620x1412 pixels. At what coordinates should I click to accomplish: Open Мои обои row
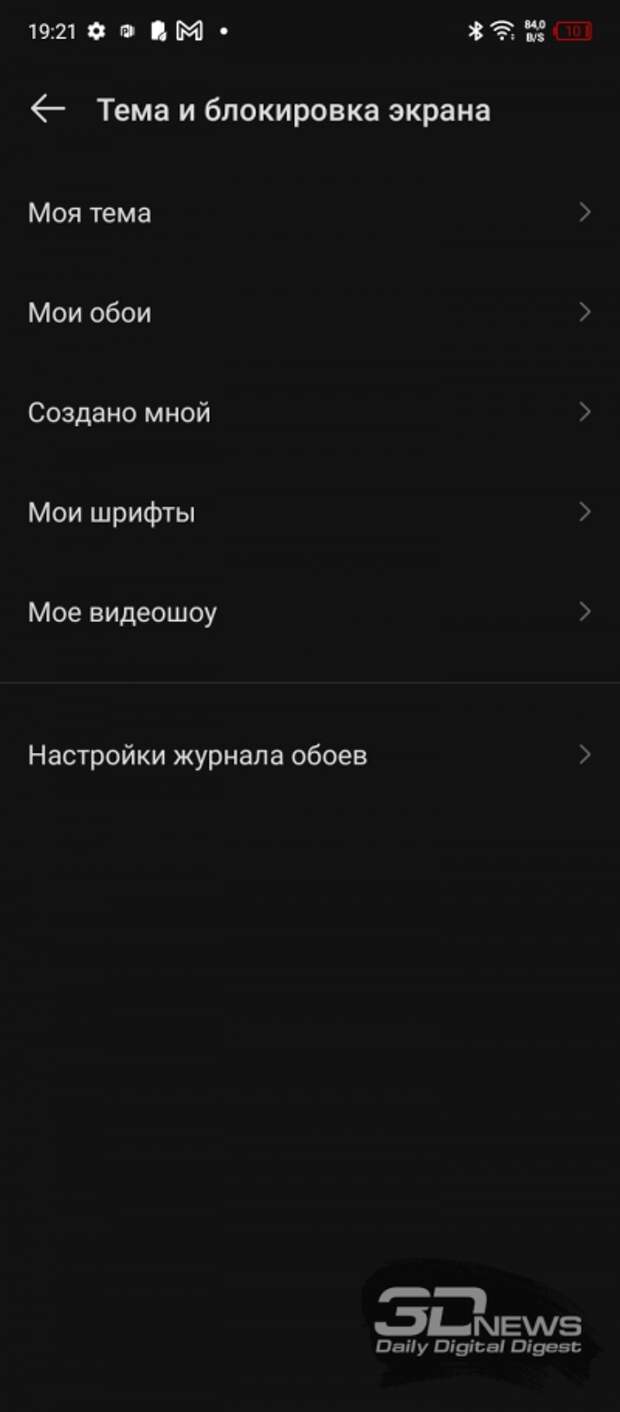310,313
